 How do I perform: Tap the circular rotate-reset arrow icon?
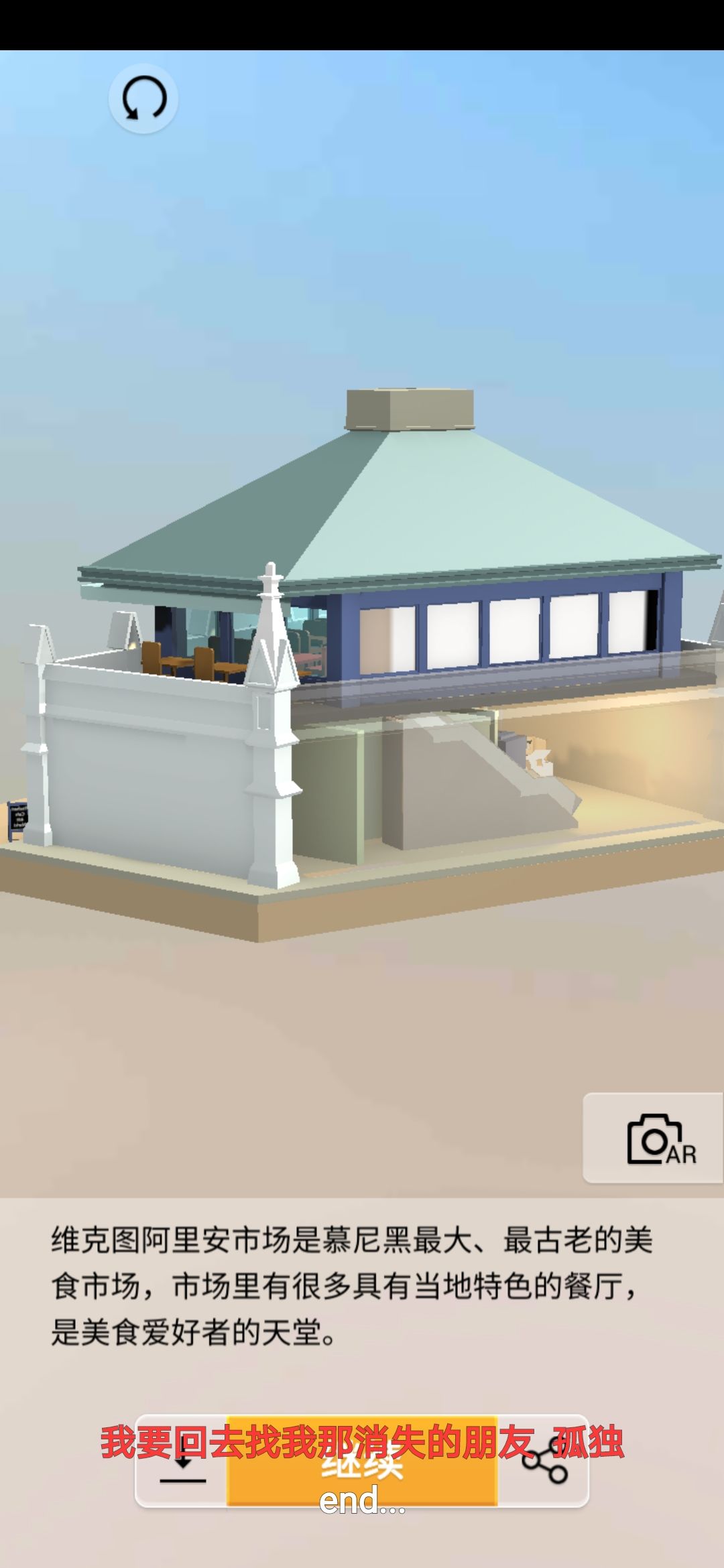click(143, 99)
